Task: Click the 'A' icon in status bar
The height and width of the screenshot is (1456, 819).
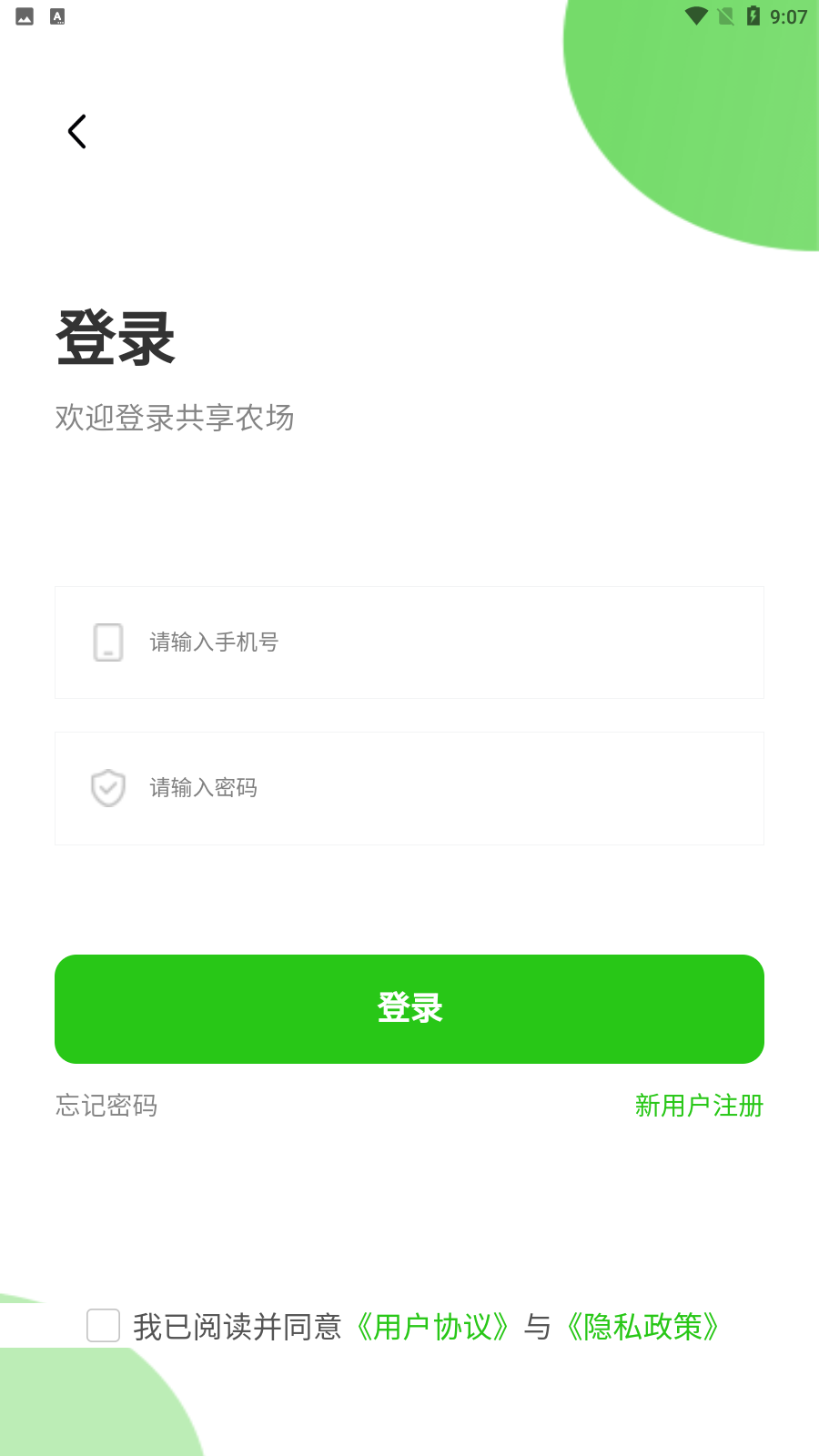Action: point(56,15)
